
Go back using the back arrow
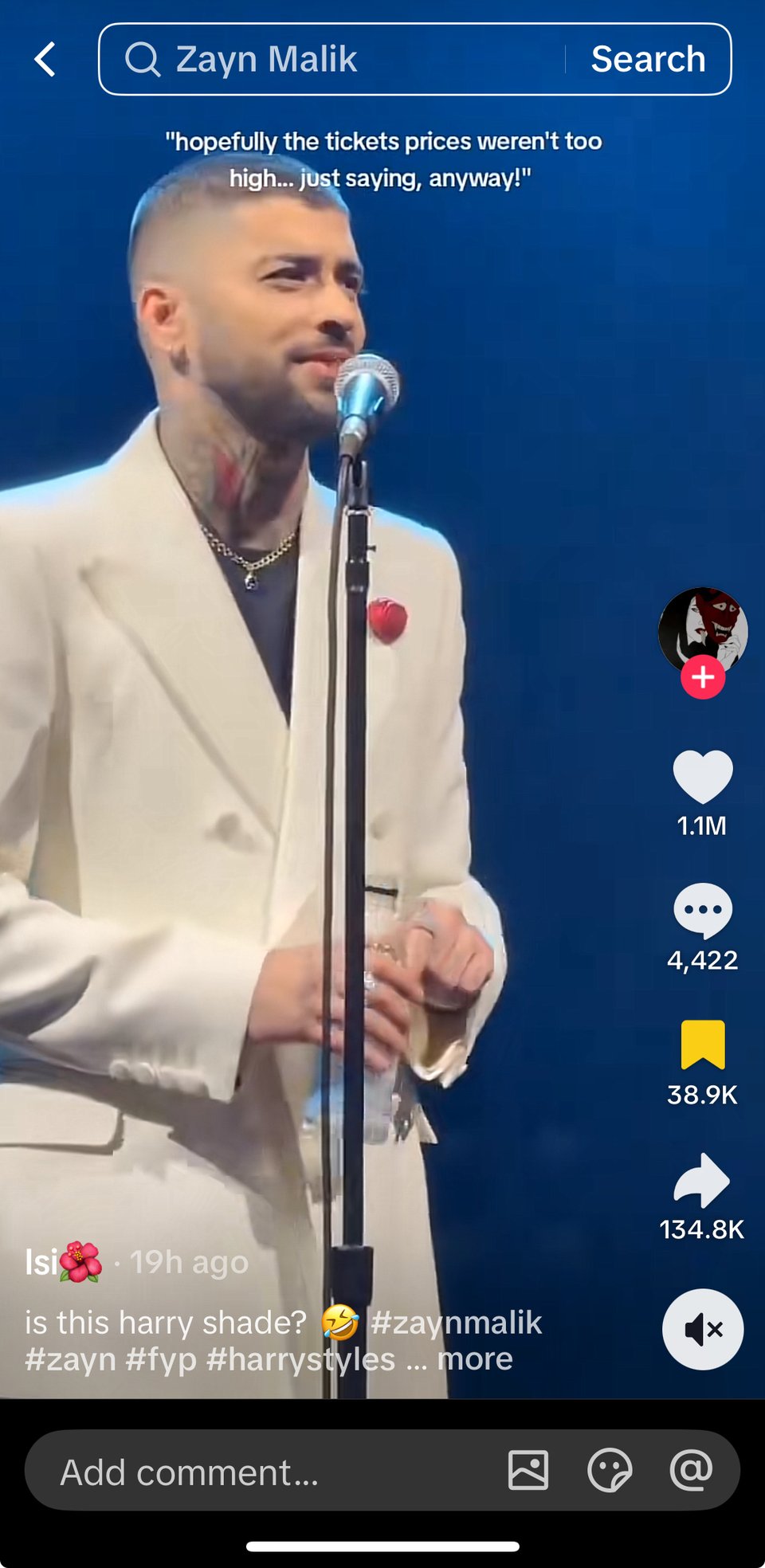coord(45,60)
